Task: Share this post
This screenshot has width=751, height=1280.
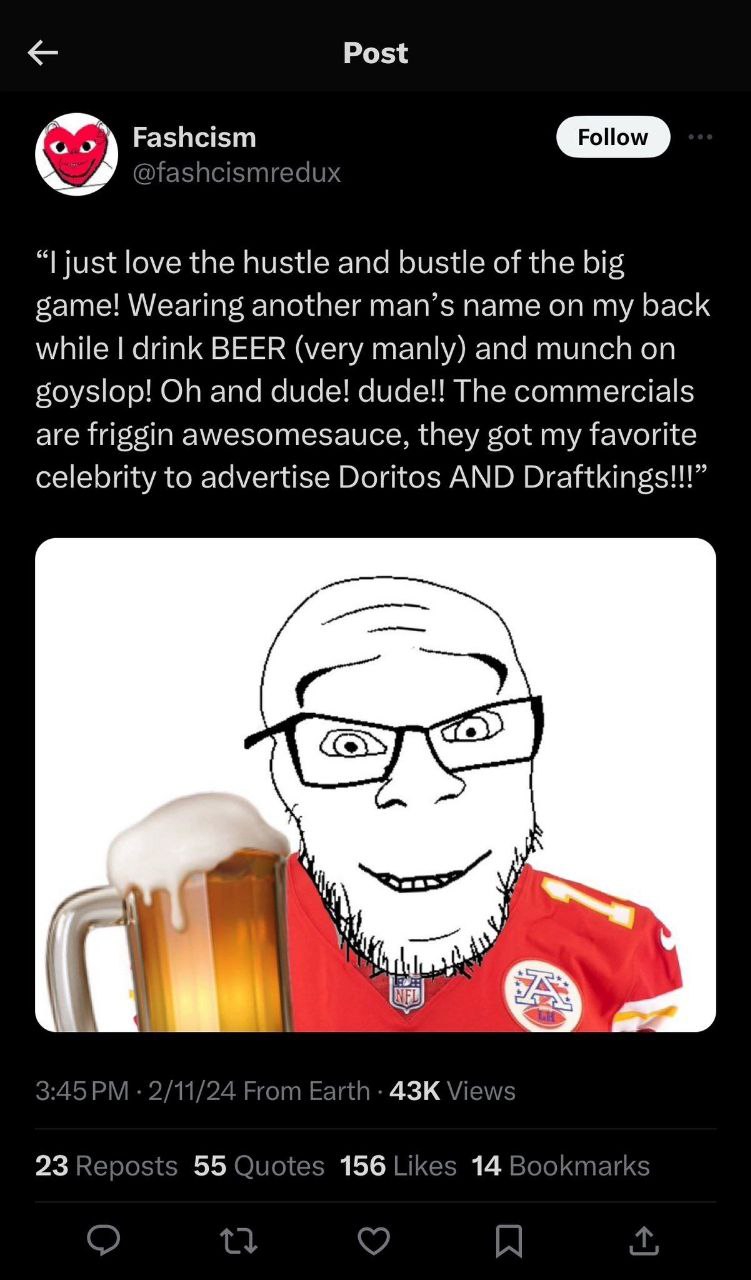Action: (x=643, y=1241)
